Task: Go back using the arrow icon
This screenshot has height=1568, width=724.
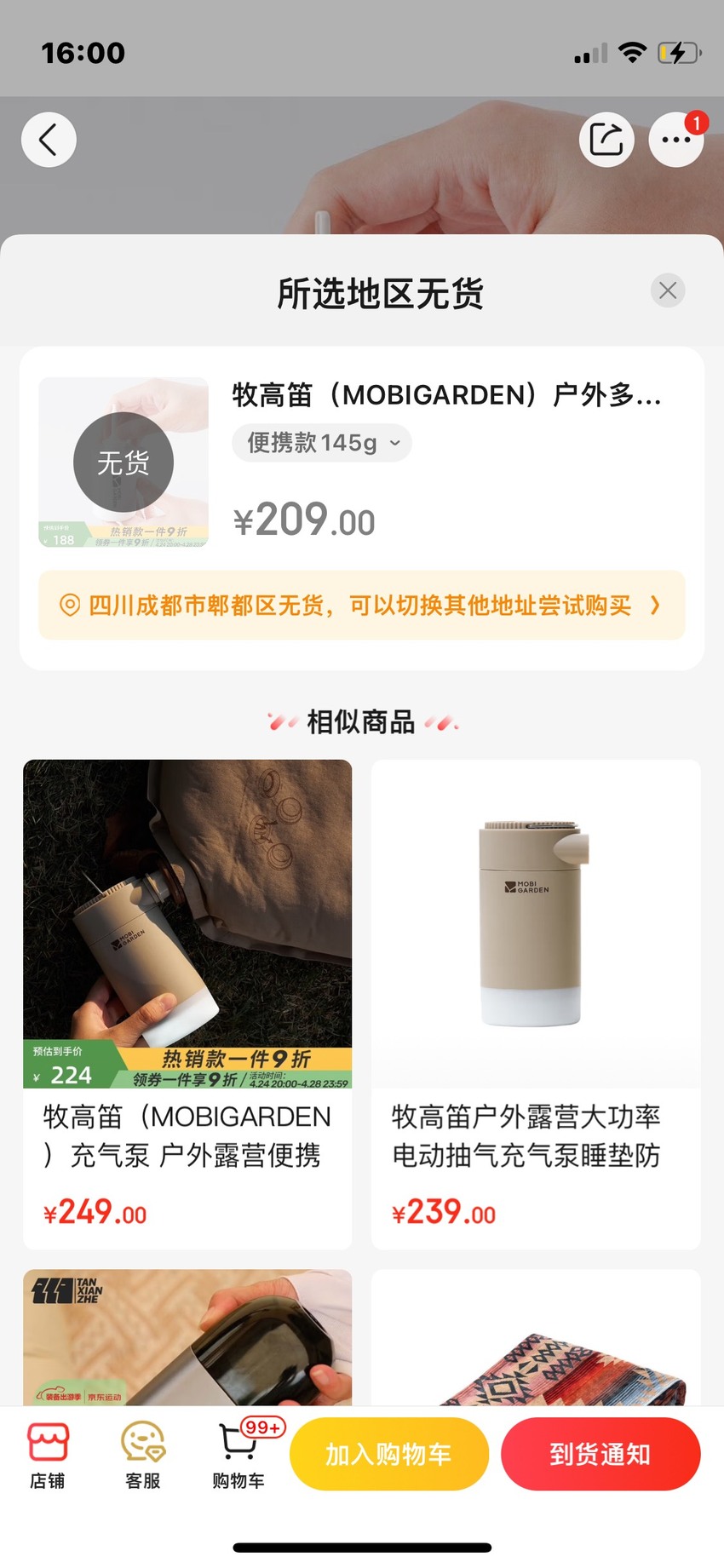Action: [x=49, y=140]
